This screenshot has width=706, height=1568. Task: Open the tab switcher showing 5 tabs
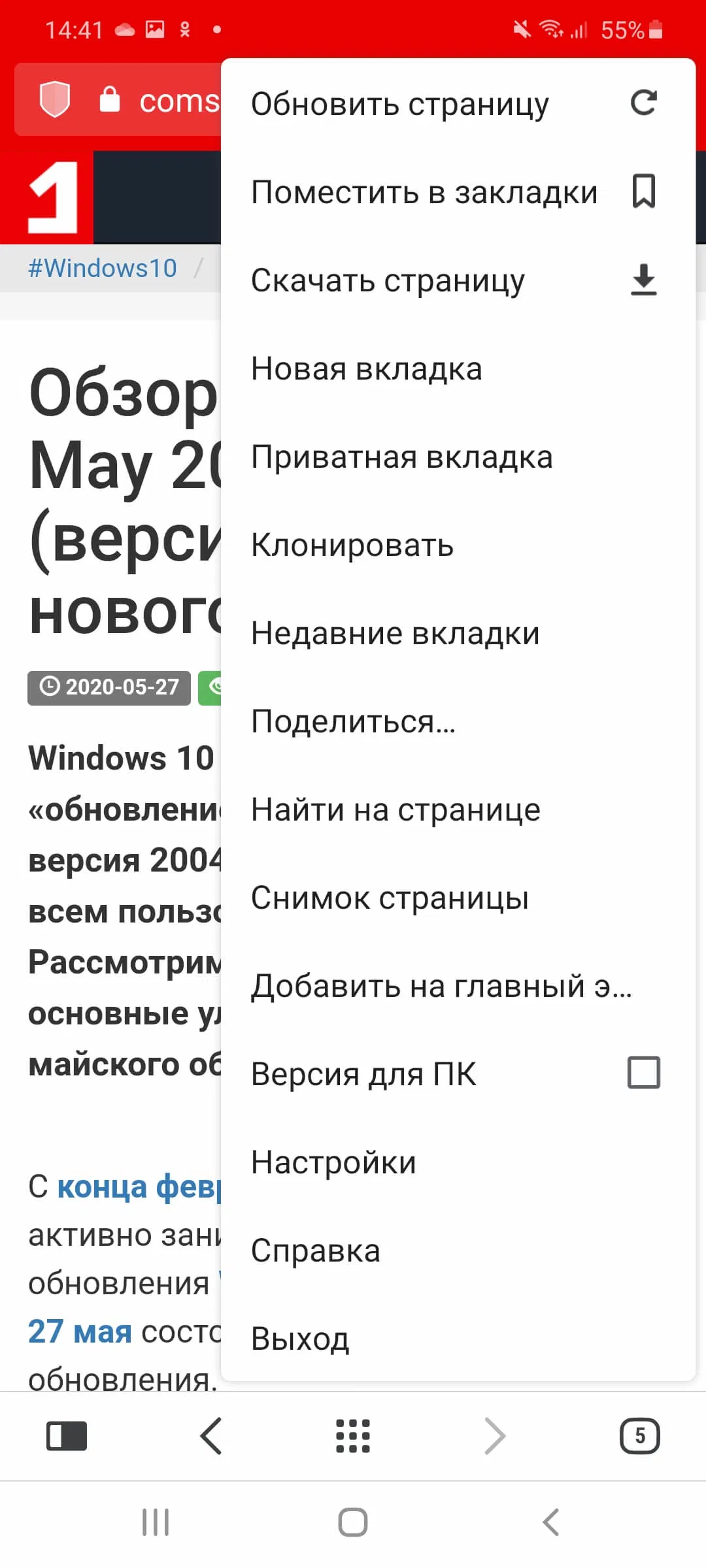click(x=639, y=1436)
